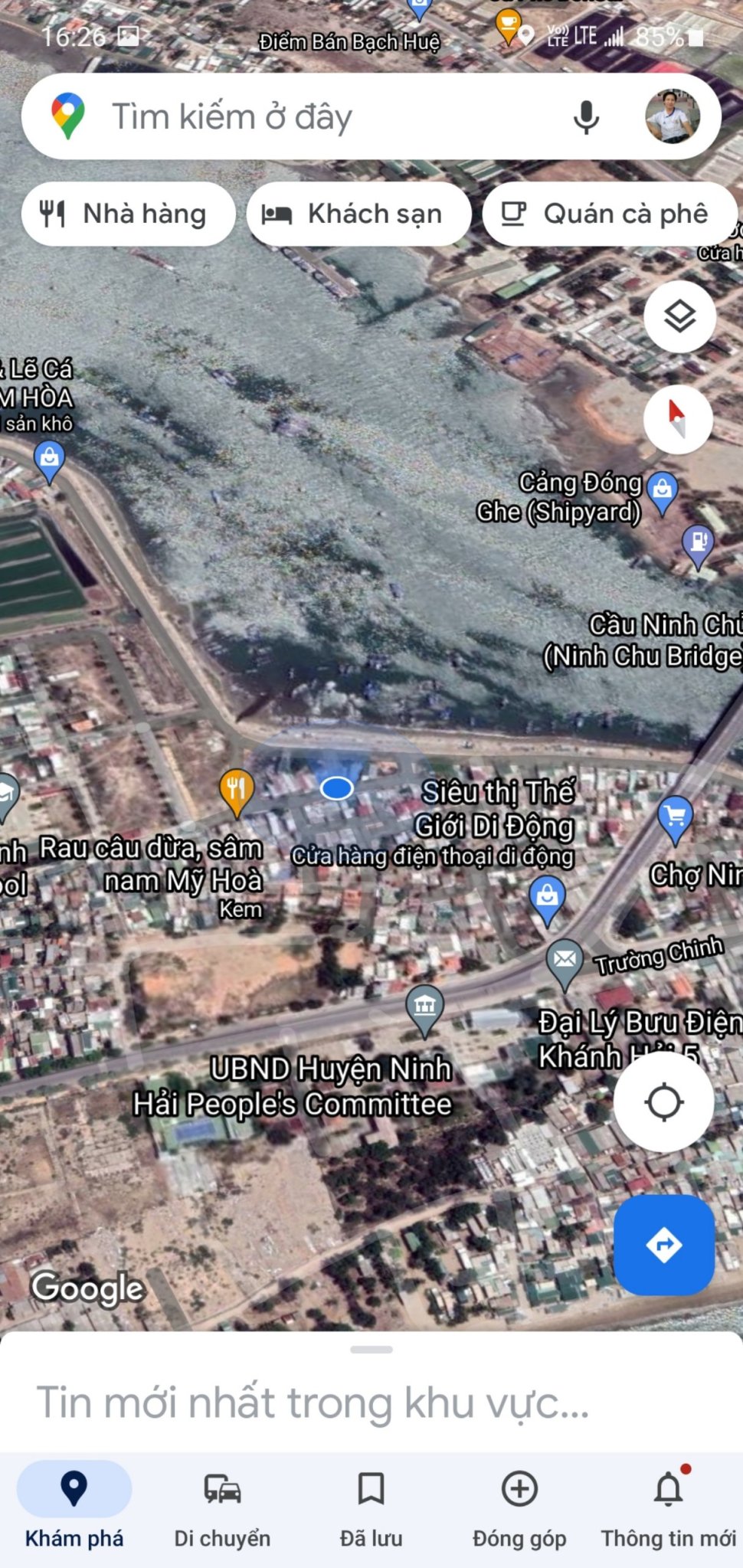Open the map layers button
Viewport: 743px width, 1568px height.
679,316
